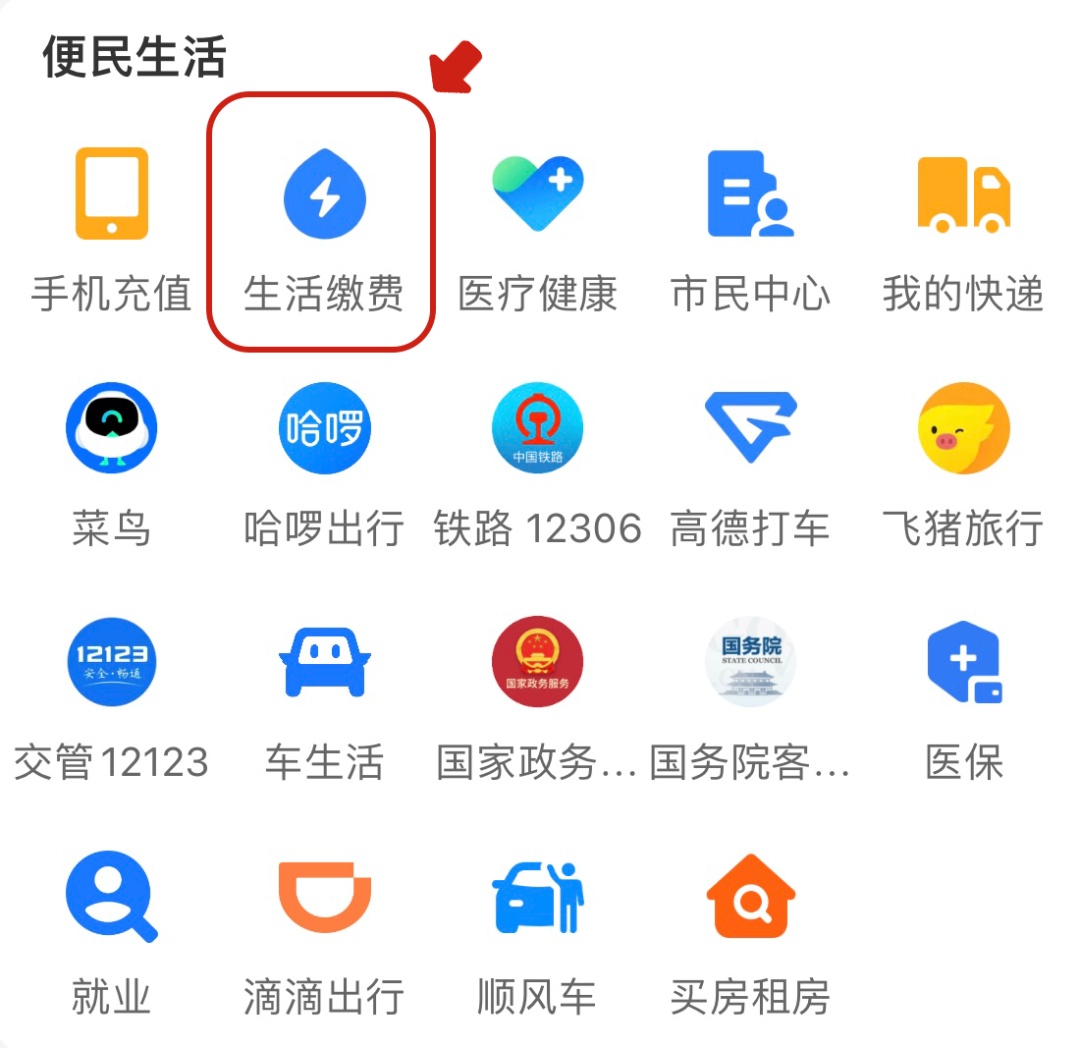Viewport: 1080px width, 1048px height.
Task: Open 铁路 12306 train tickets
Action: point(537,430)
